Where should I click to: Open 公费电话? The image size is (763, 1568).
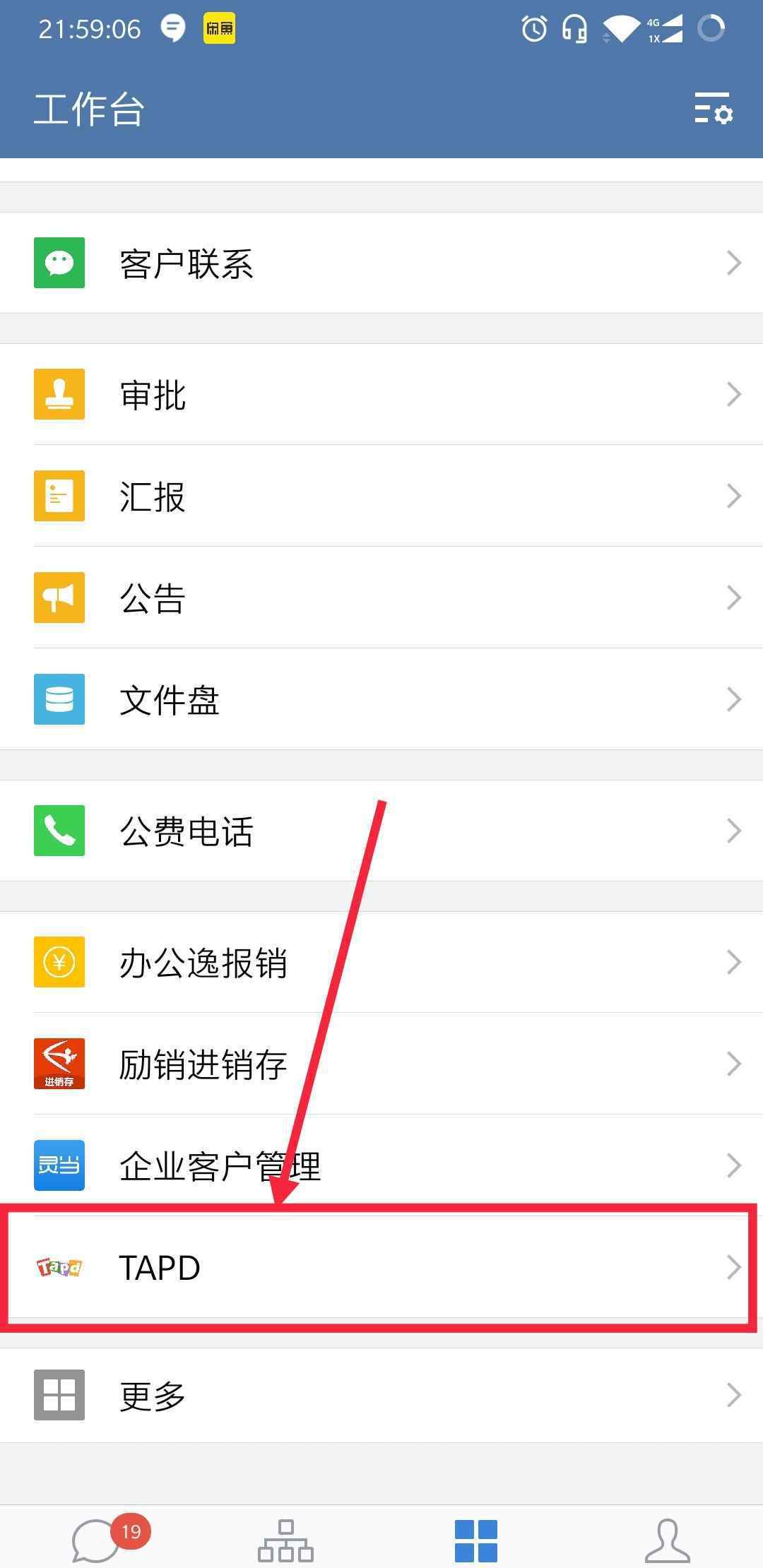[x=381, y=831]
